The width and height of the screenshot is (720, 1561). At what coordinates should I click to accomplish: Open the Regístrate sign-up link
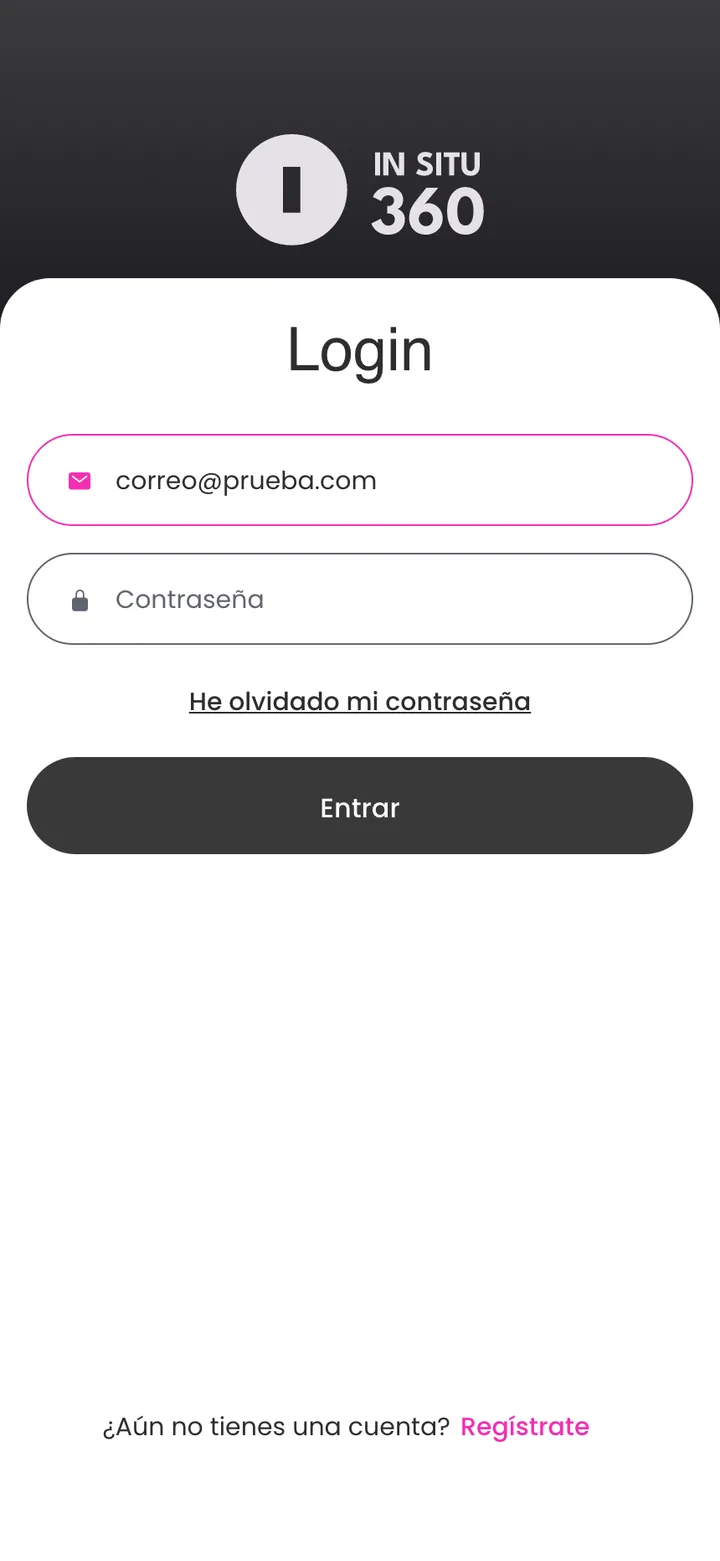[x=525, y=1426]
